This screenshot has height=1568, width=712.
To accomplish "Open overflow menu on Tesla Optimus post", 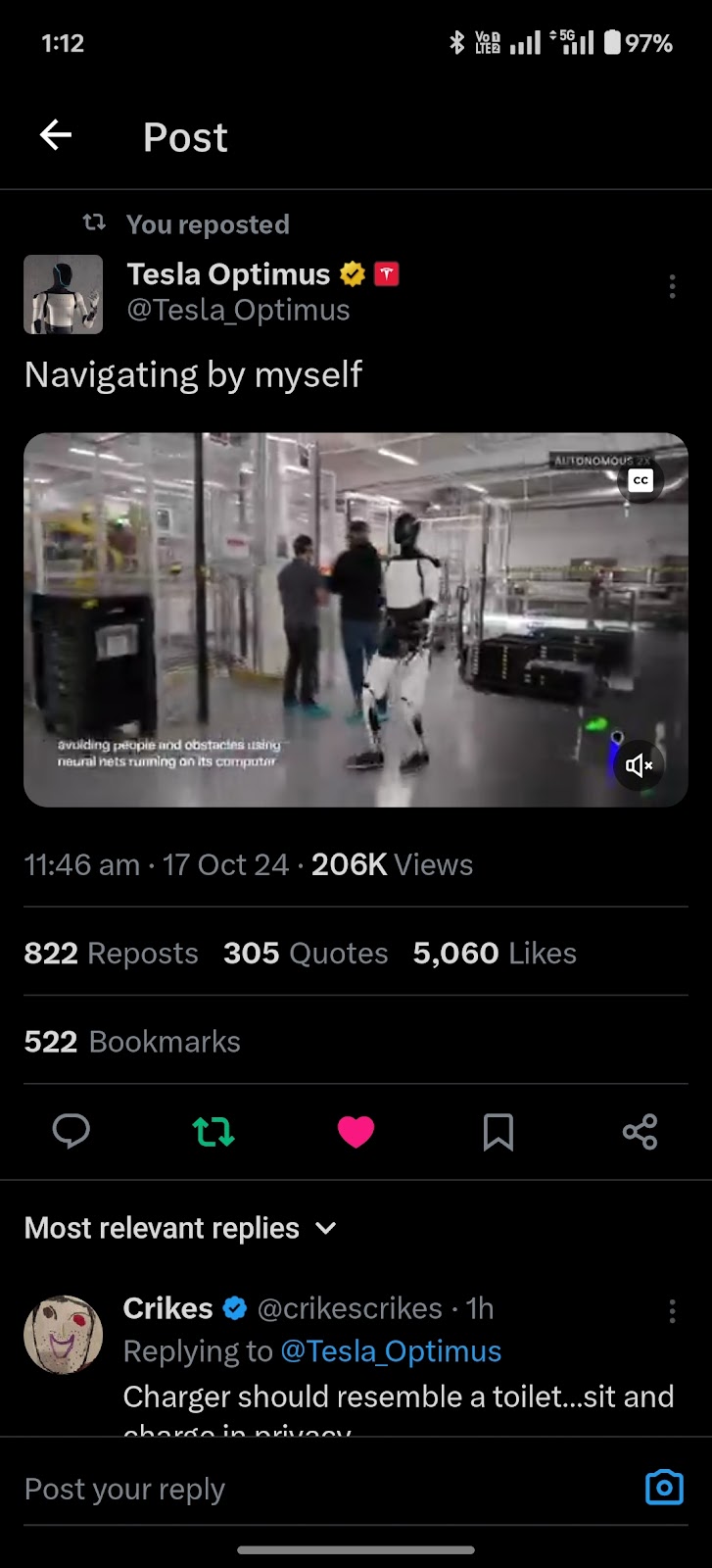I will click(672, 286).
